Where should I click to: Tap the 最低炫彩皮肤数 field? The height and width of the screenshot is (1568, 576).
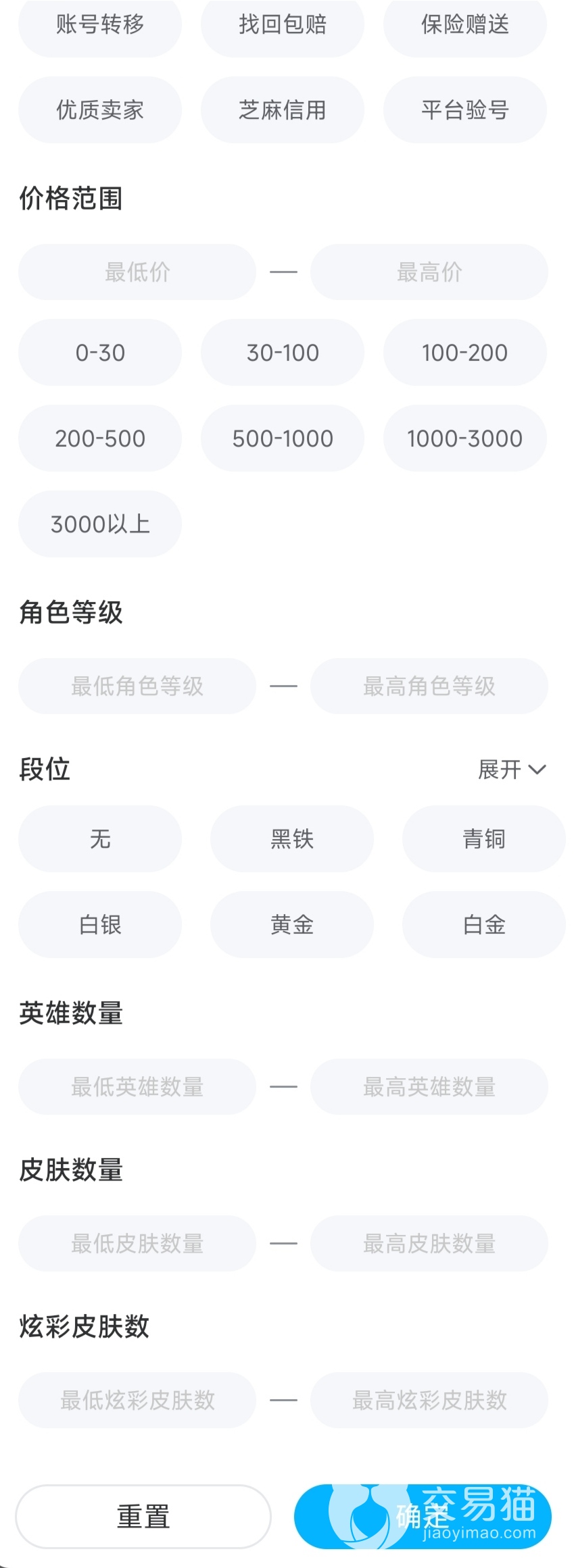point(137,1400)
